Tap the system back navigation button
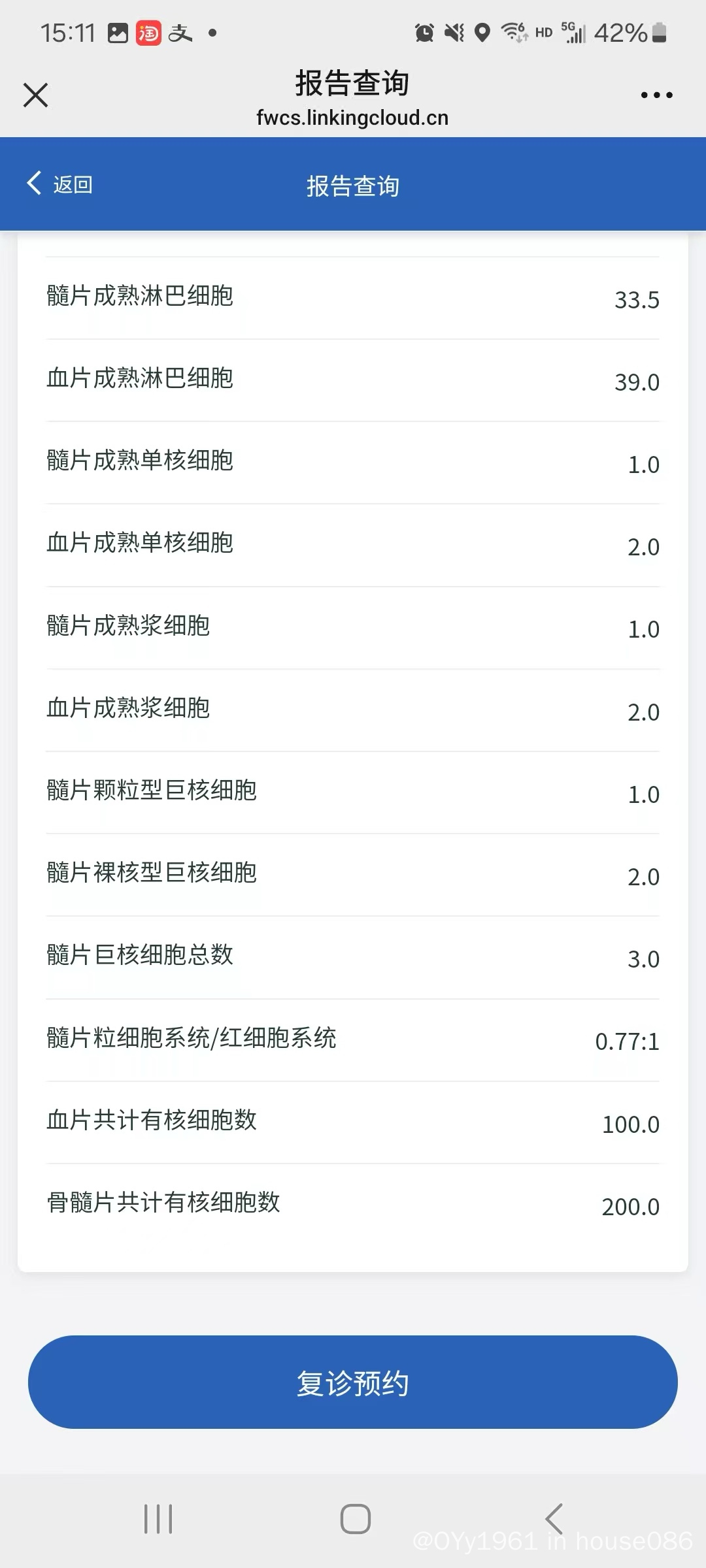This screenshot has width=706, height=1568. point(554,1519)
